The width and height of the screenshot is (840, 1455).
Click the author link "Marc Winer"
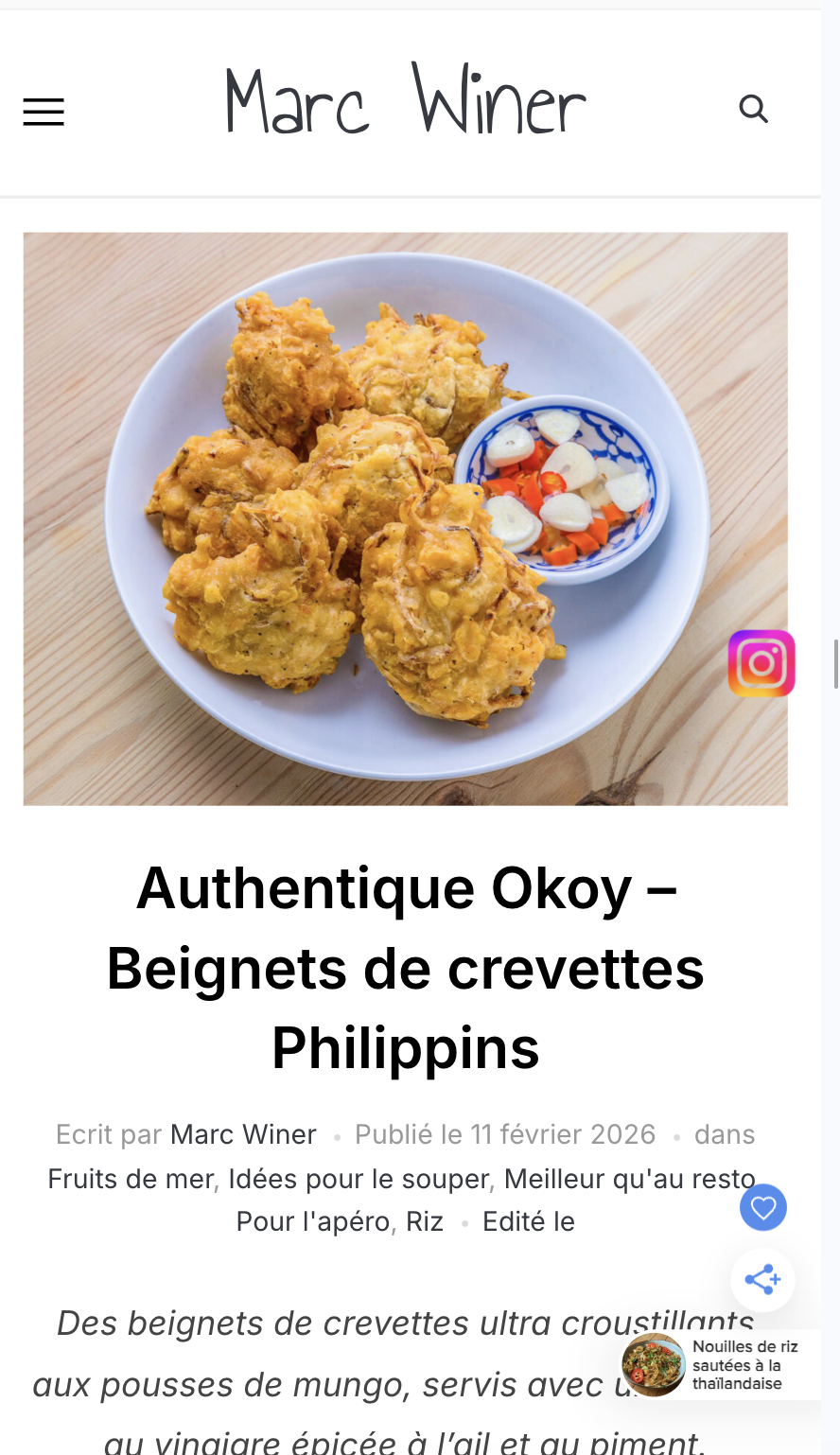pyautogui.click(x=243, y=1133)
